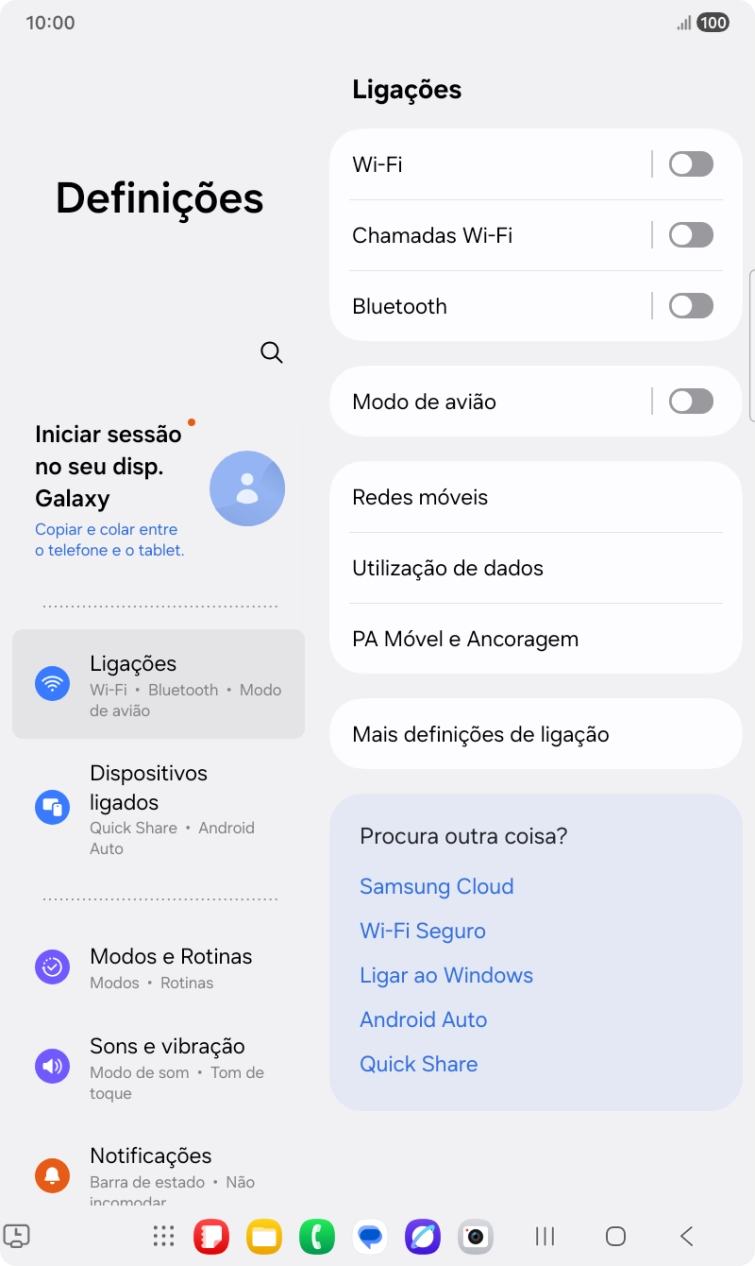Enable Wi-Fi
Viewport: 755px width, 1266px height.
pyautogui.click(x=691, y=164)
